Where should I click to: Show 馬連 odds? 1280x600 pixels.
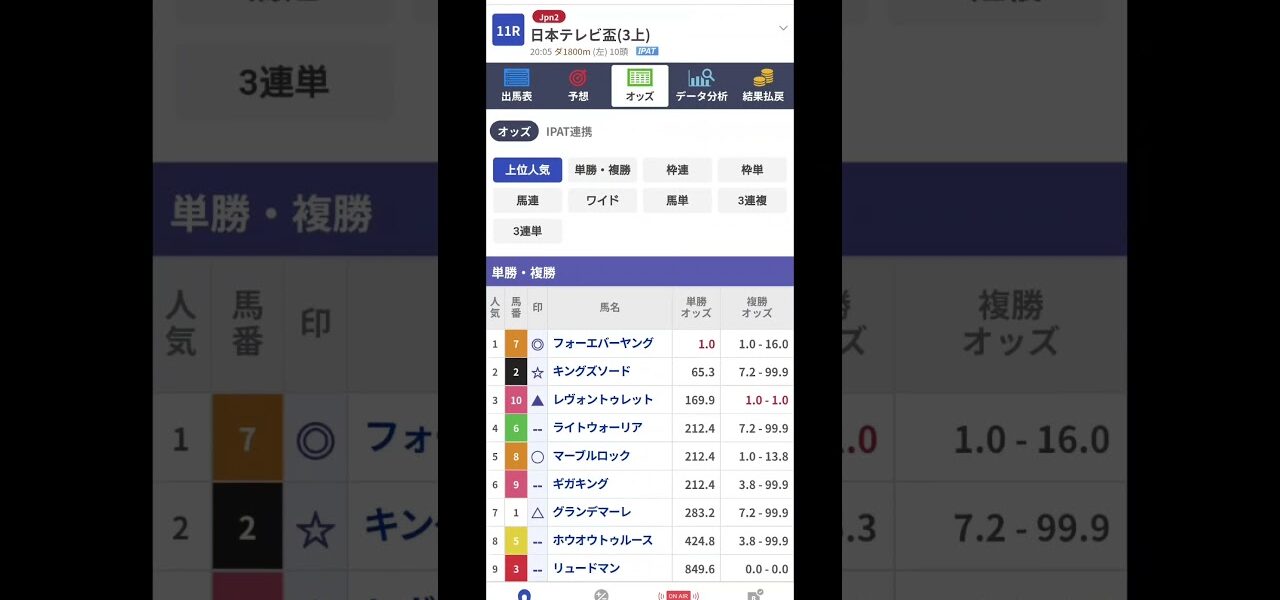click(x=527, y=200)
